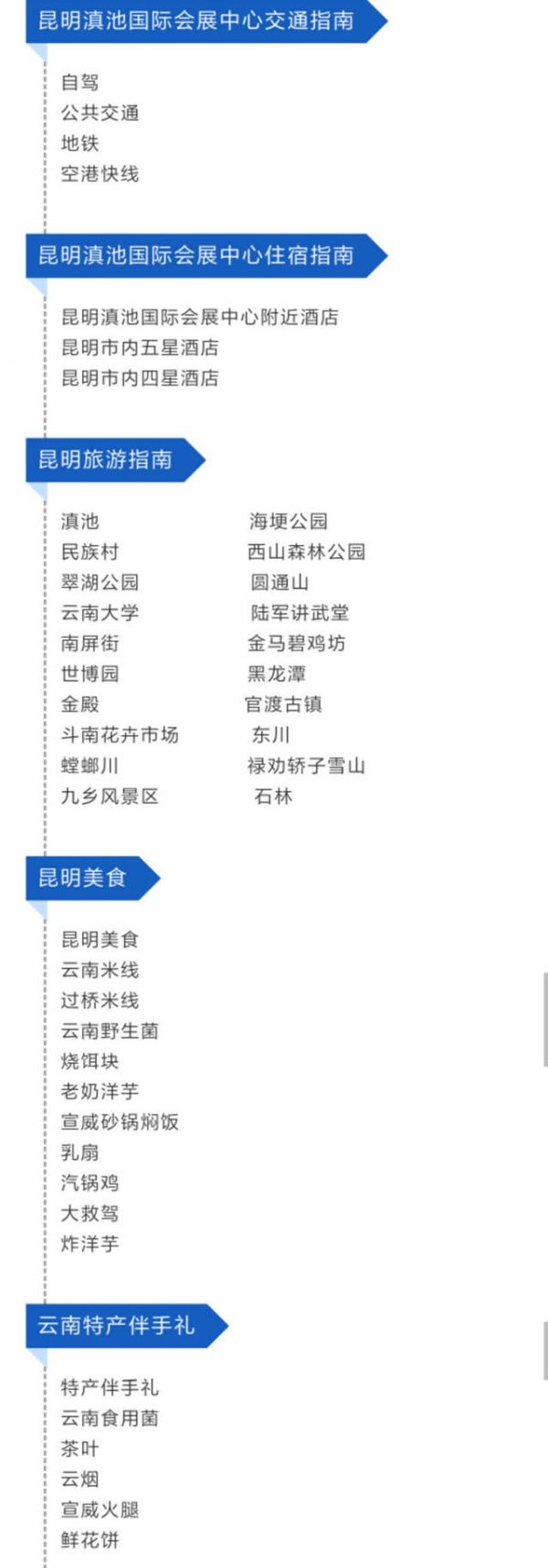Open the 过桥米线 food page

[x=100, y=1000]
